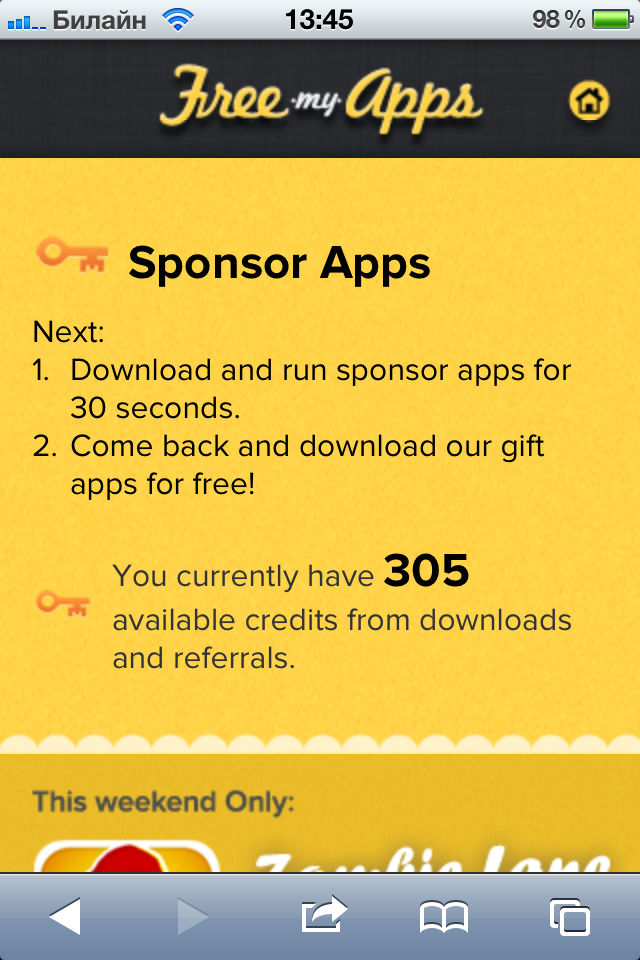The image size is (640, 960).
Task: Open Safari bookmarks
Action: click(444, 915)
